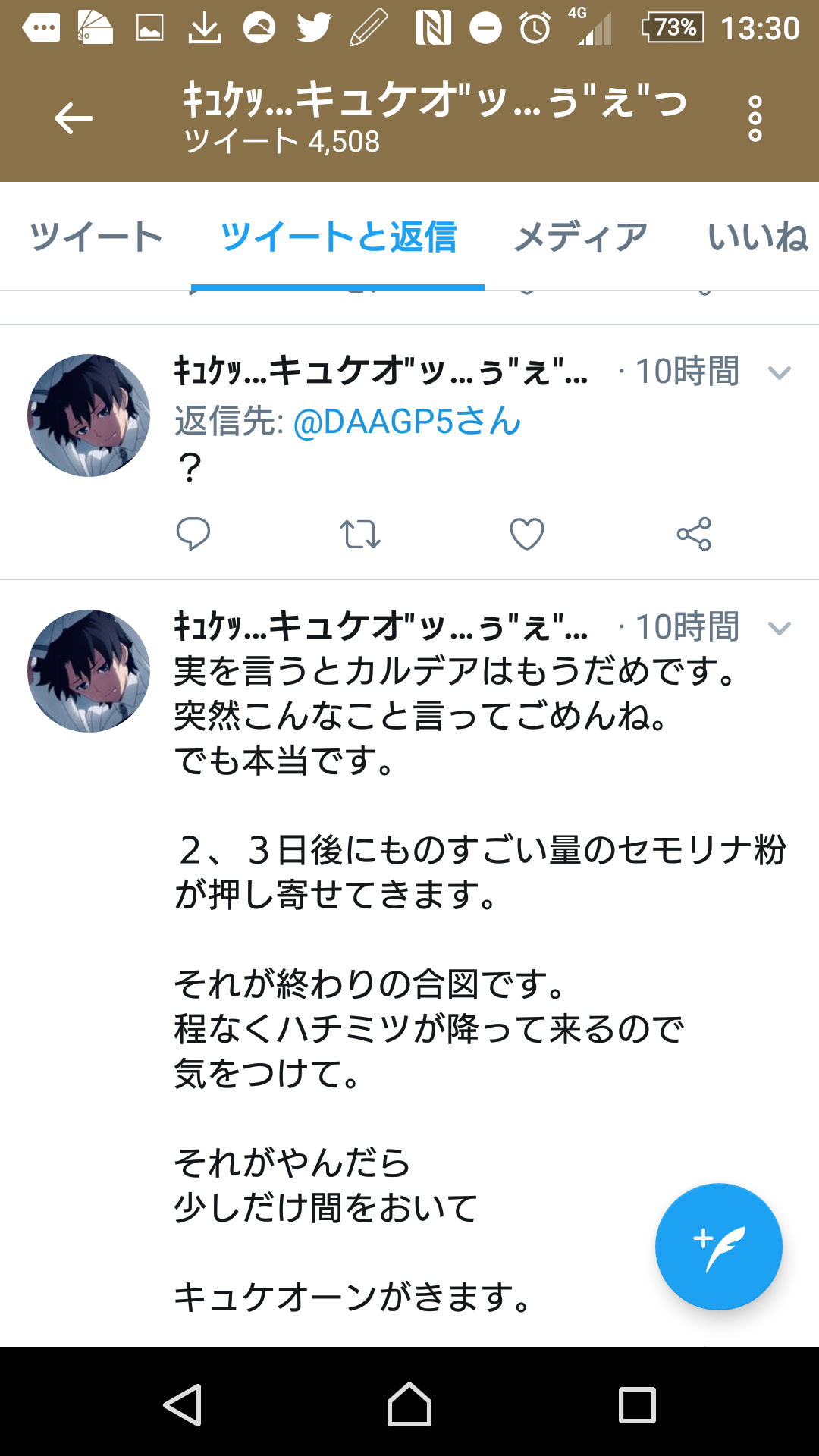The height and width of the screenshot is (1456, 819).
Task: Tap the system home button
Action: [409, 1404]
